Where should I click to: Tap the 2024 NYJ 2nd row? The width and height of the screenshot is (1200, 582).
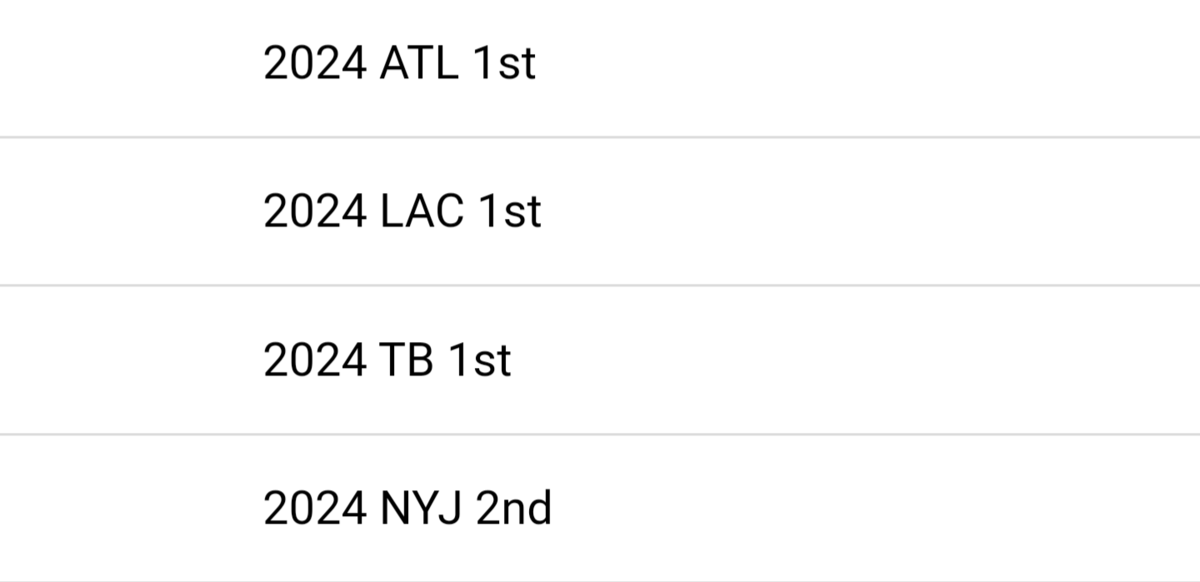pyautogui.click(x=407, y=508)
